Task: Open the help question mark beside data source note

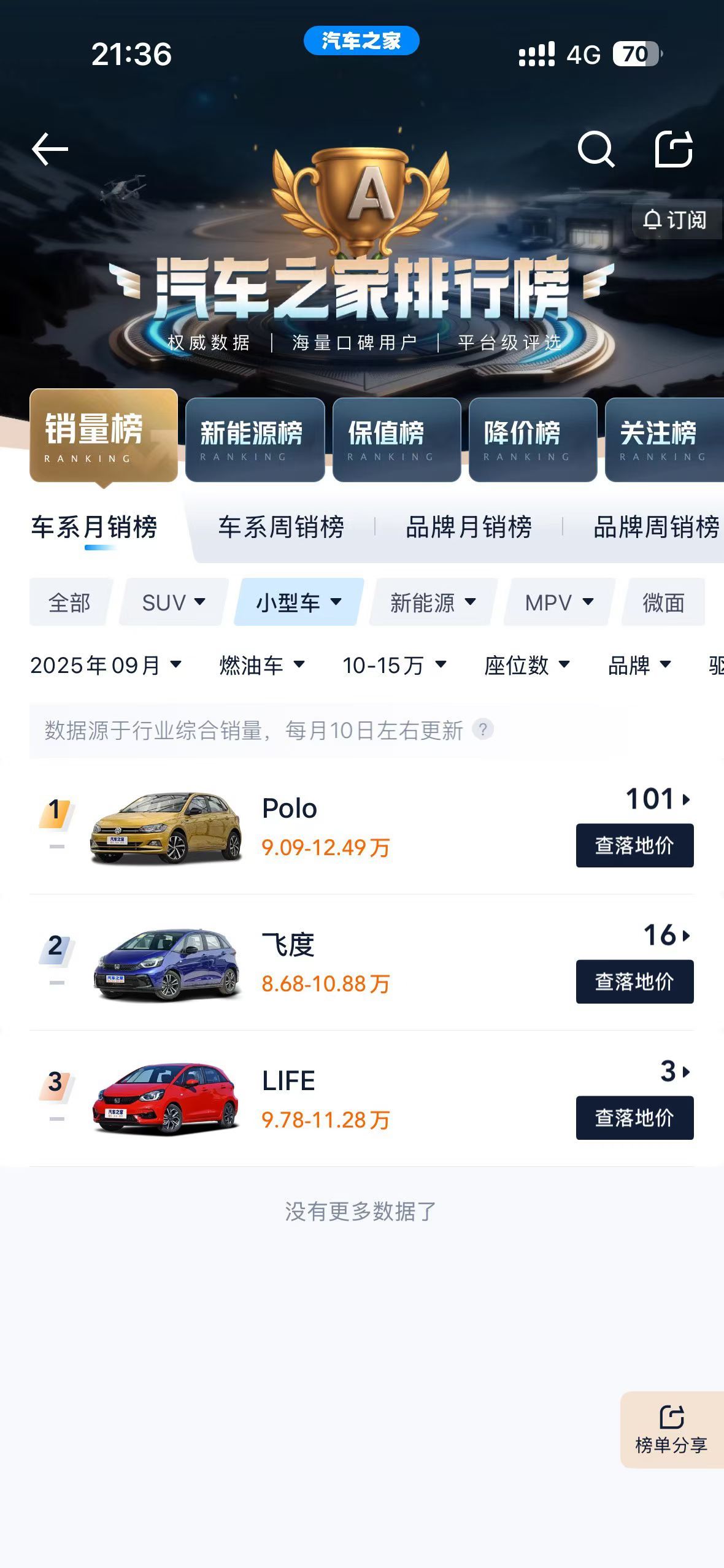Action: (482, 730)
